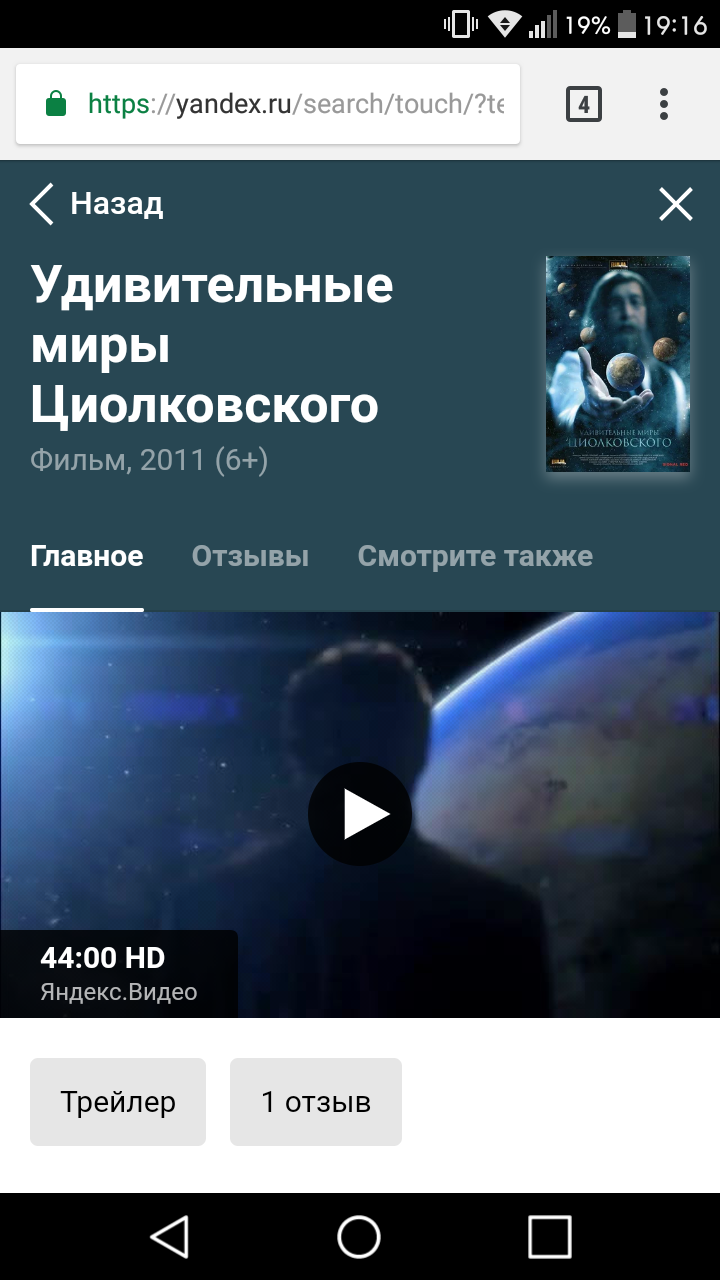Open the movie poster image
The height and width of the screenshot is (1280, 720).
coord(617,363)
